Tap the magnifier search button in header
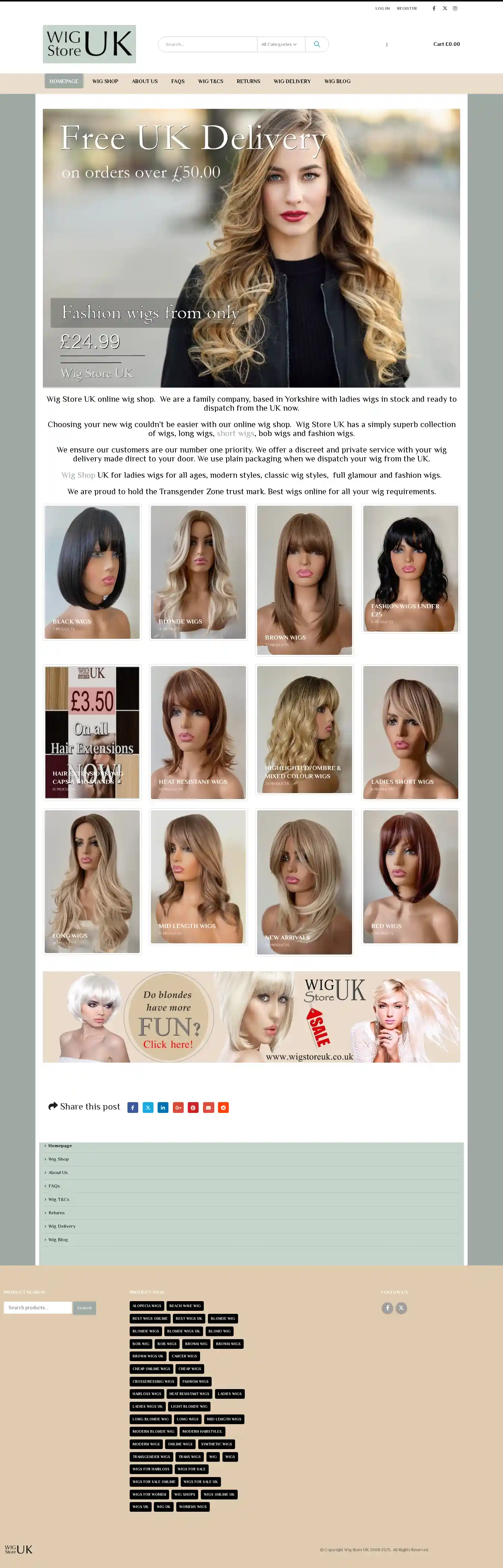This screenshot has height=1568, width=503. pos(316,44)
